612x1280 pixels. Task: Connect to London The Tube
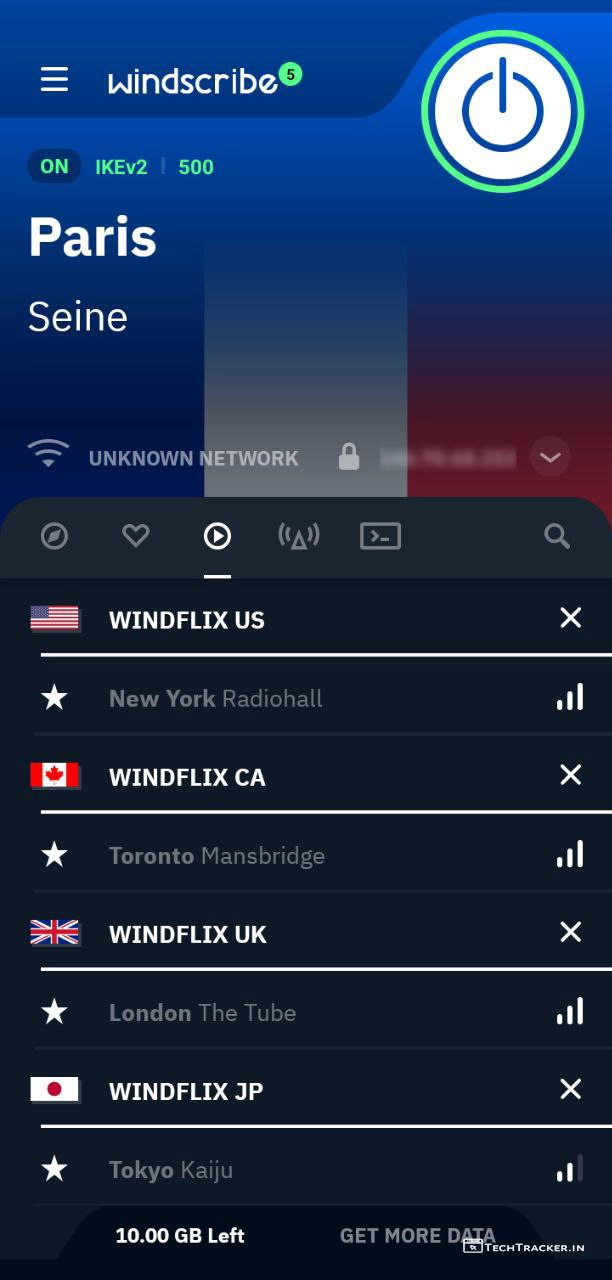pos(202,1012)
